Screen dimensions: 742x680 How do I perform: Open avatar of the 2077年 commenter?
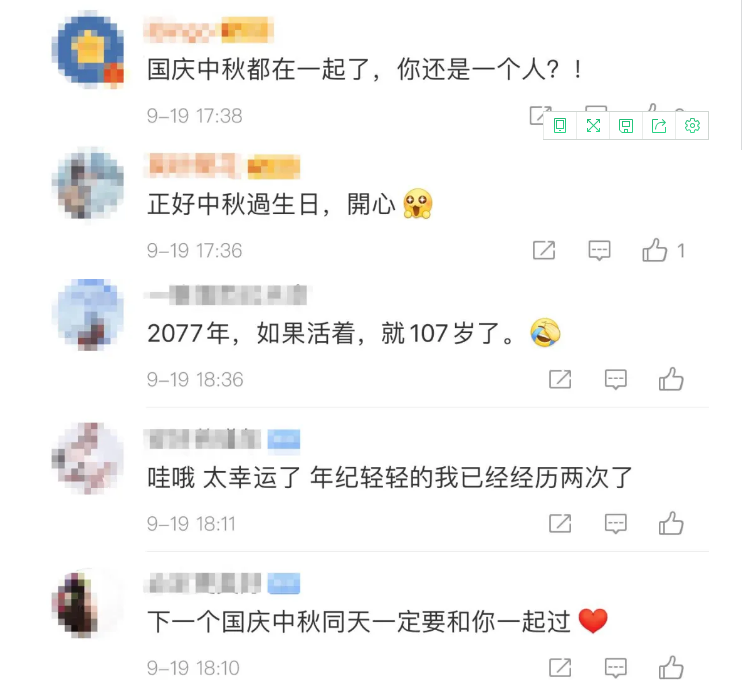click(89, 314)
